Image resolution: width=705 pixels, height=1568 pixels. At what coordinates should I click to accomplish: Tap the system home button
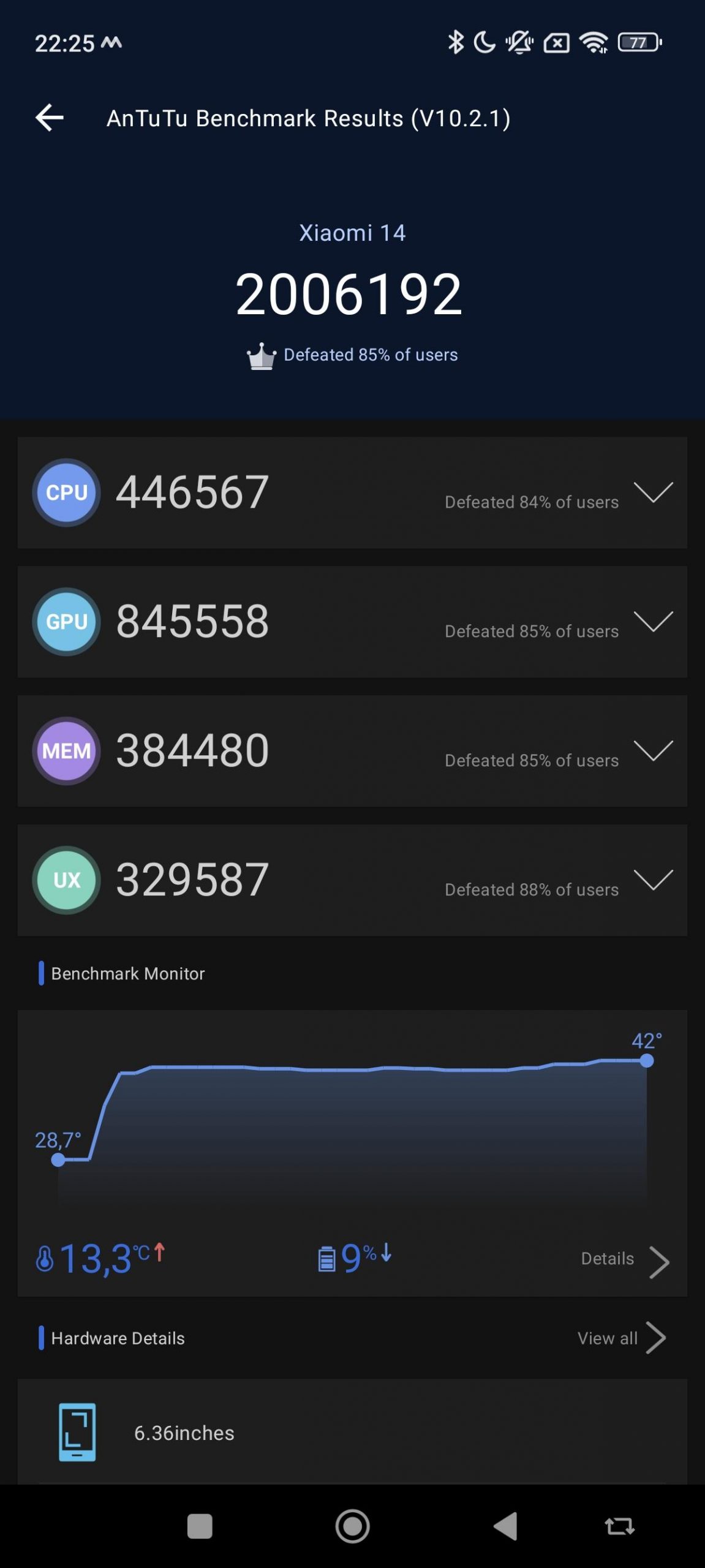(x=352, y=1526)
